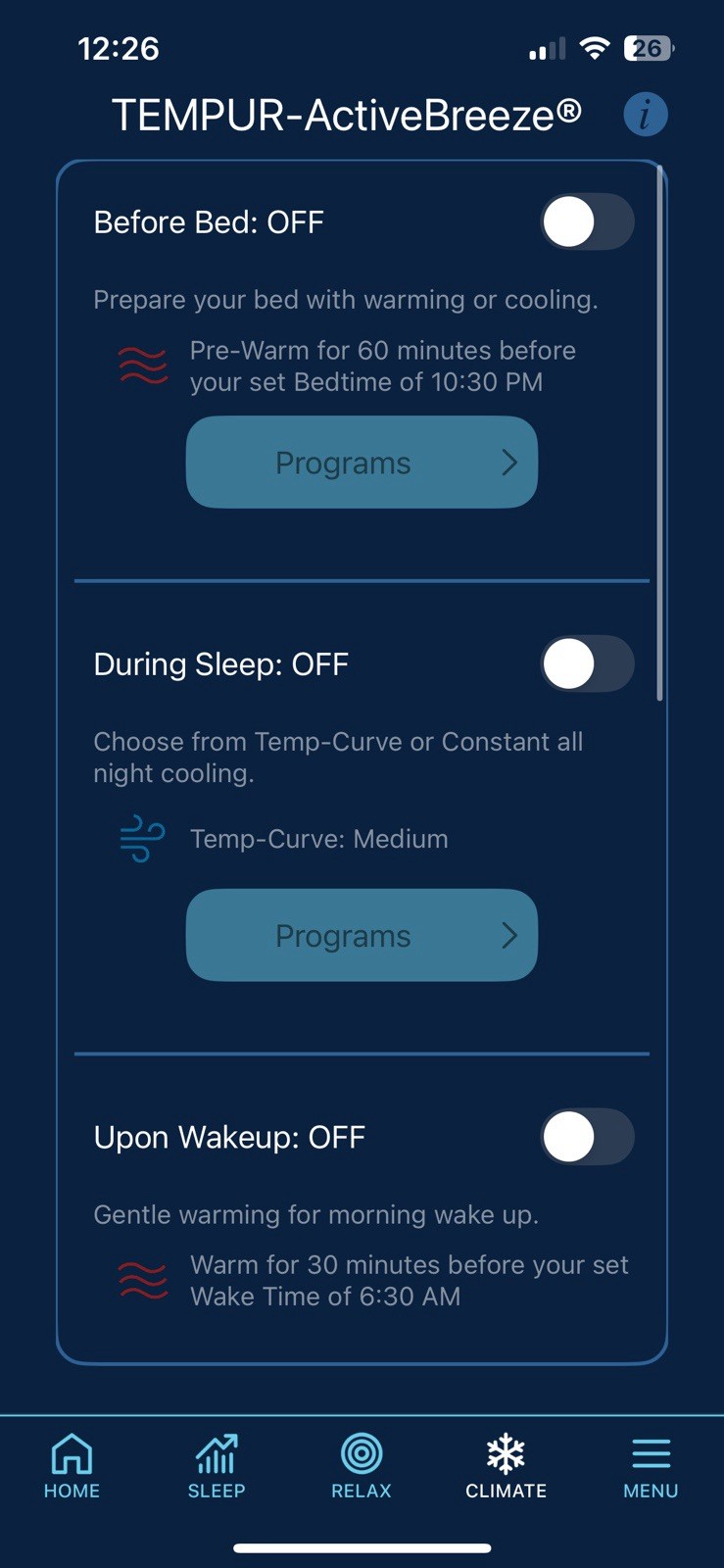Toggle the Upon Wakeup switch on
Screen dimensions: 724x1568
point(588,1137)
